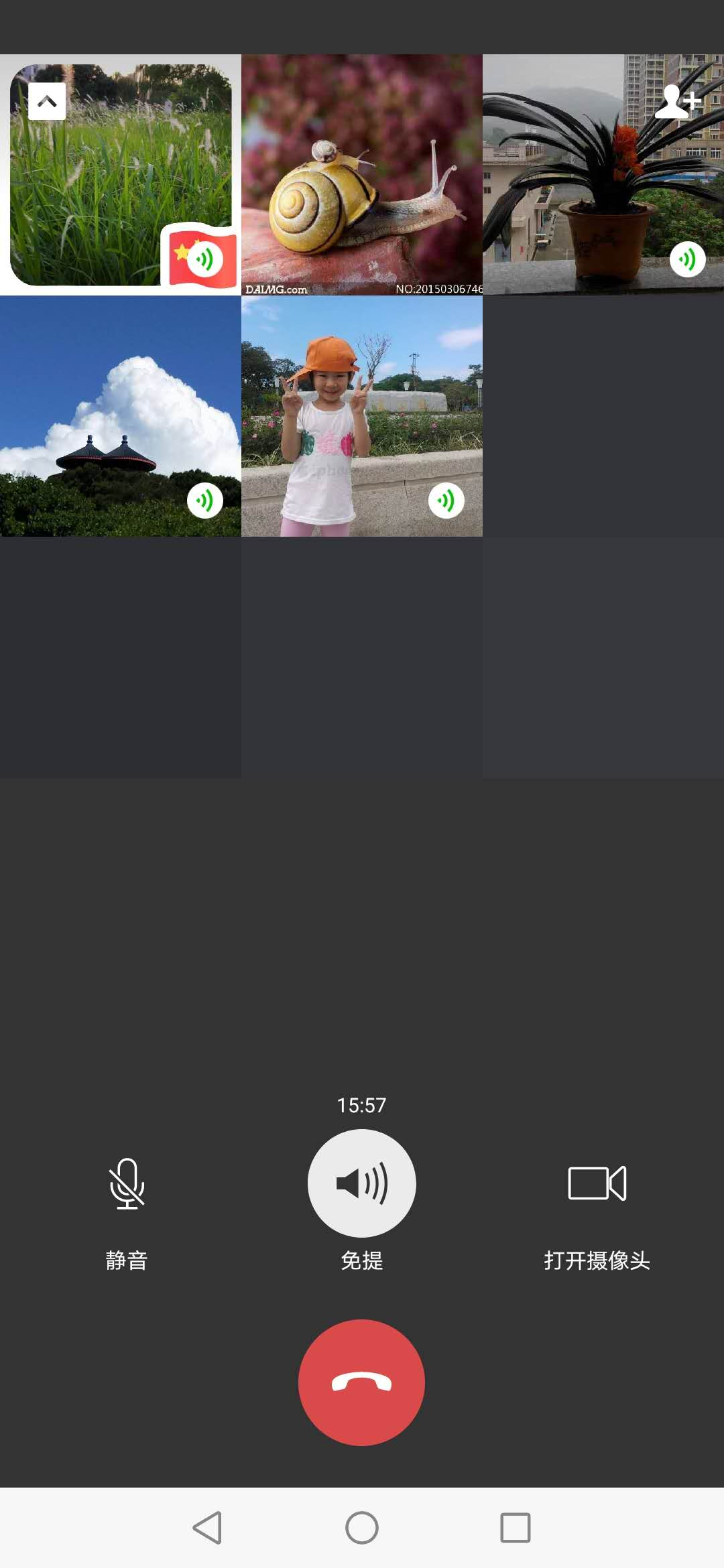Mute the microphone (静音)
Viewport: 724px width, 1568px height.
click(x=127, y=1185)
